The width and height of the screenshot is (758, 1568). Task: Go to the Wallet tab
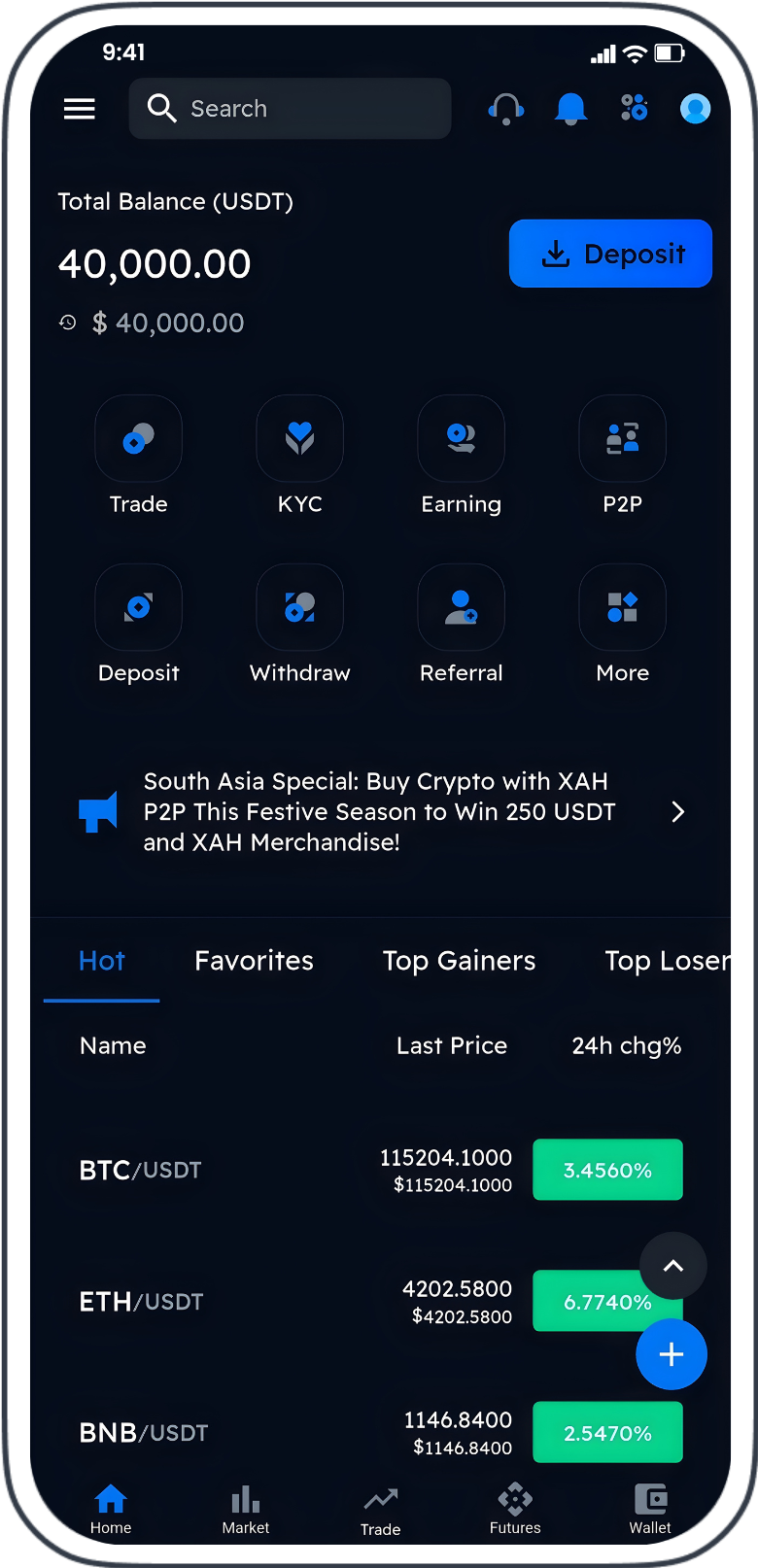point(650,1509)
